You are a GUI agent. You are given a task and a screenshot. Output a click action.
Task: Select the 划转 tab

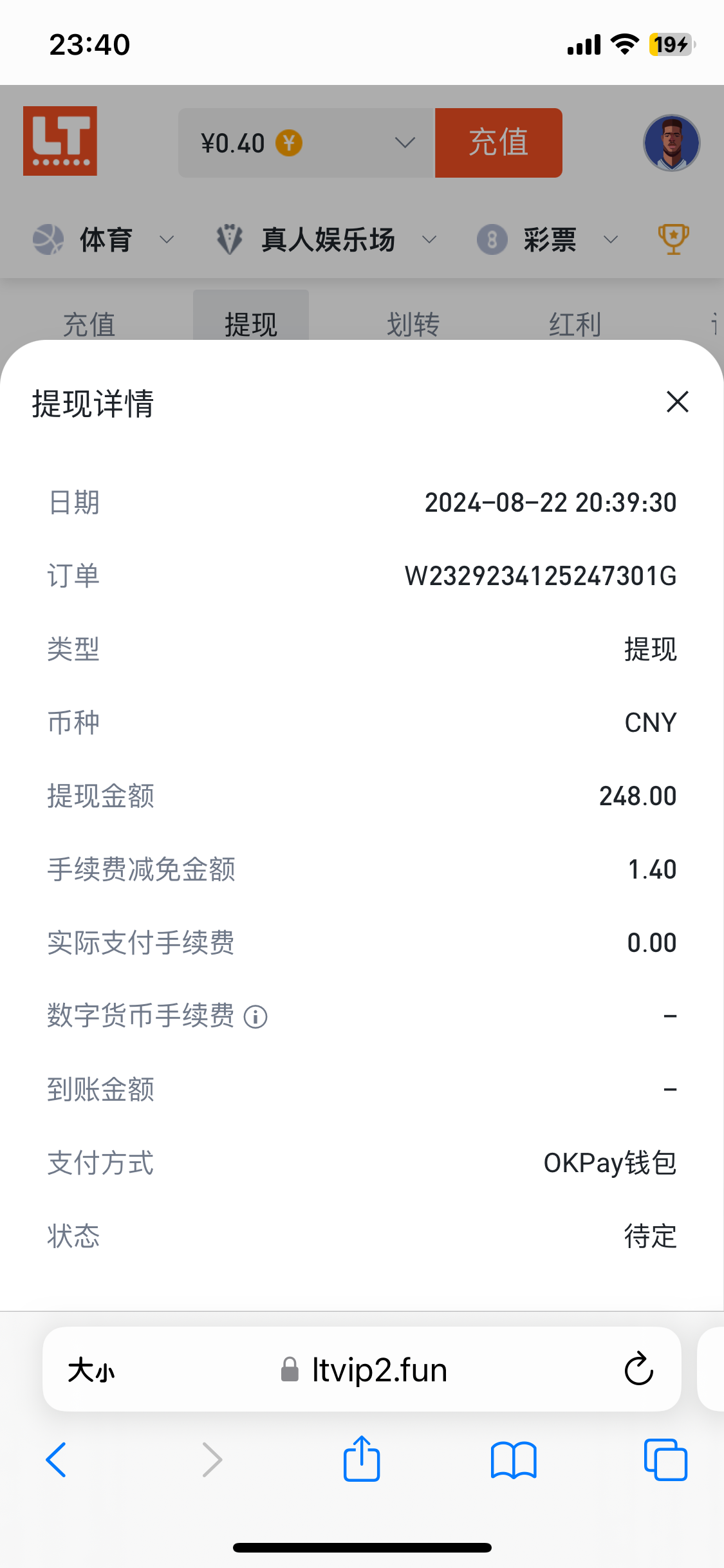click(x=414, y=324)
